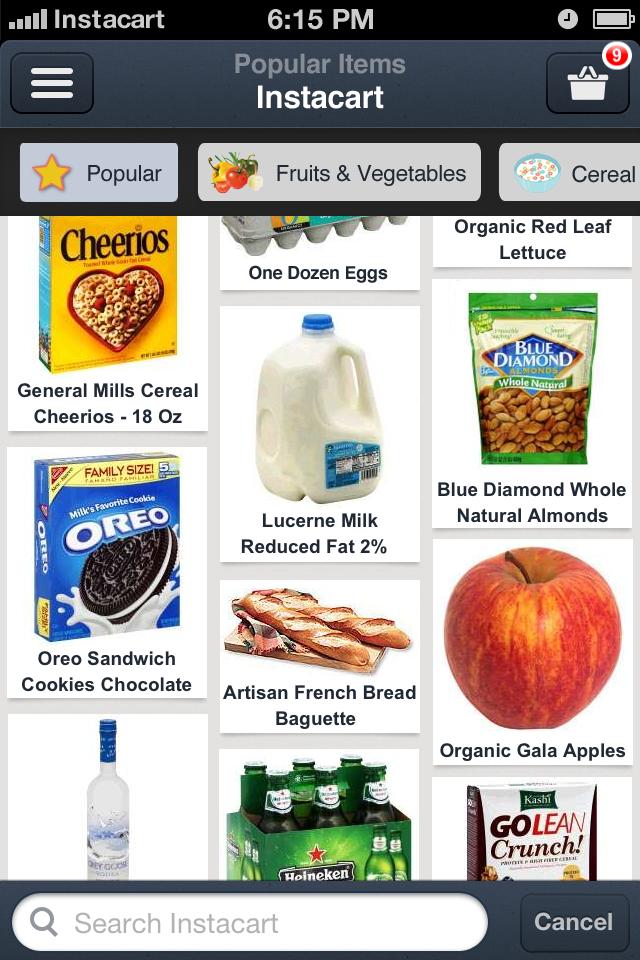
Task: Select Lucerne Milk Reduced Fat 2%
Action: click(x=319, y=432)
